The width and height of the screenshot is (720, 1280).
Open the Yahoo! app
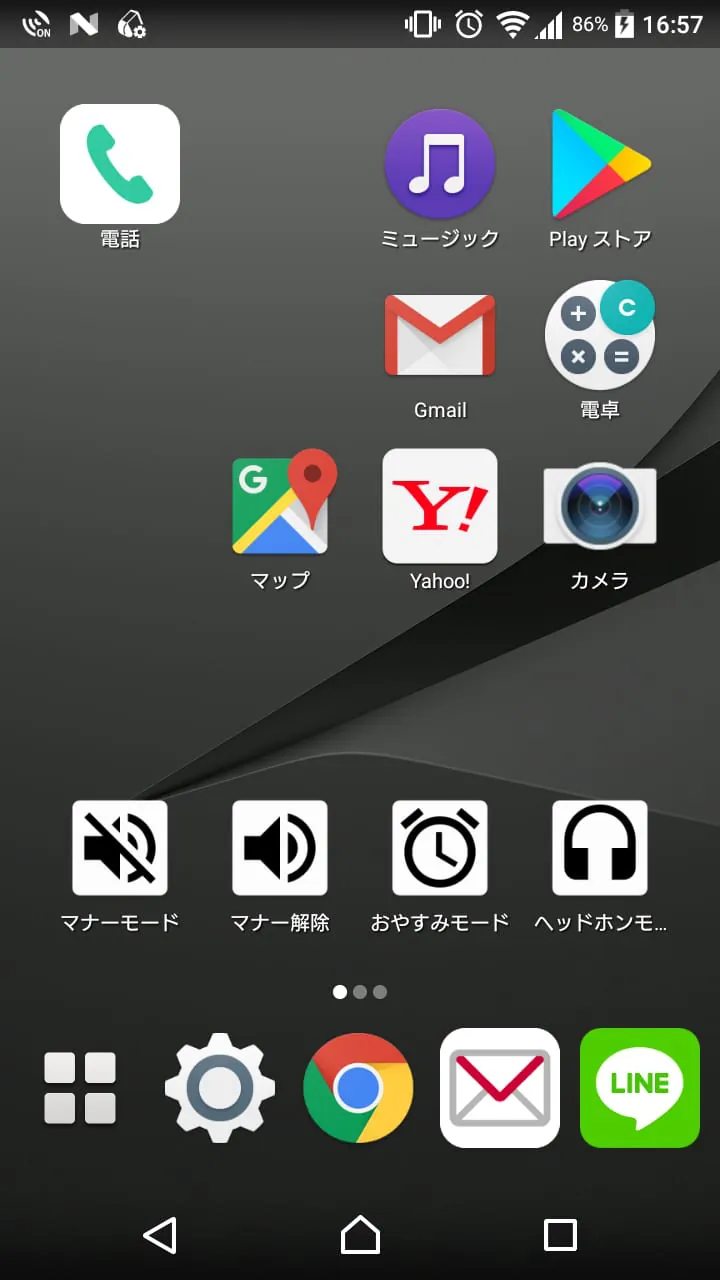(440, 506)
